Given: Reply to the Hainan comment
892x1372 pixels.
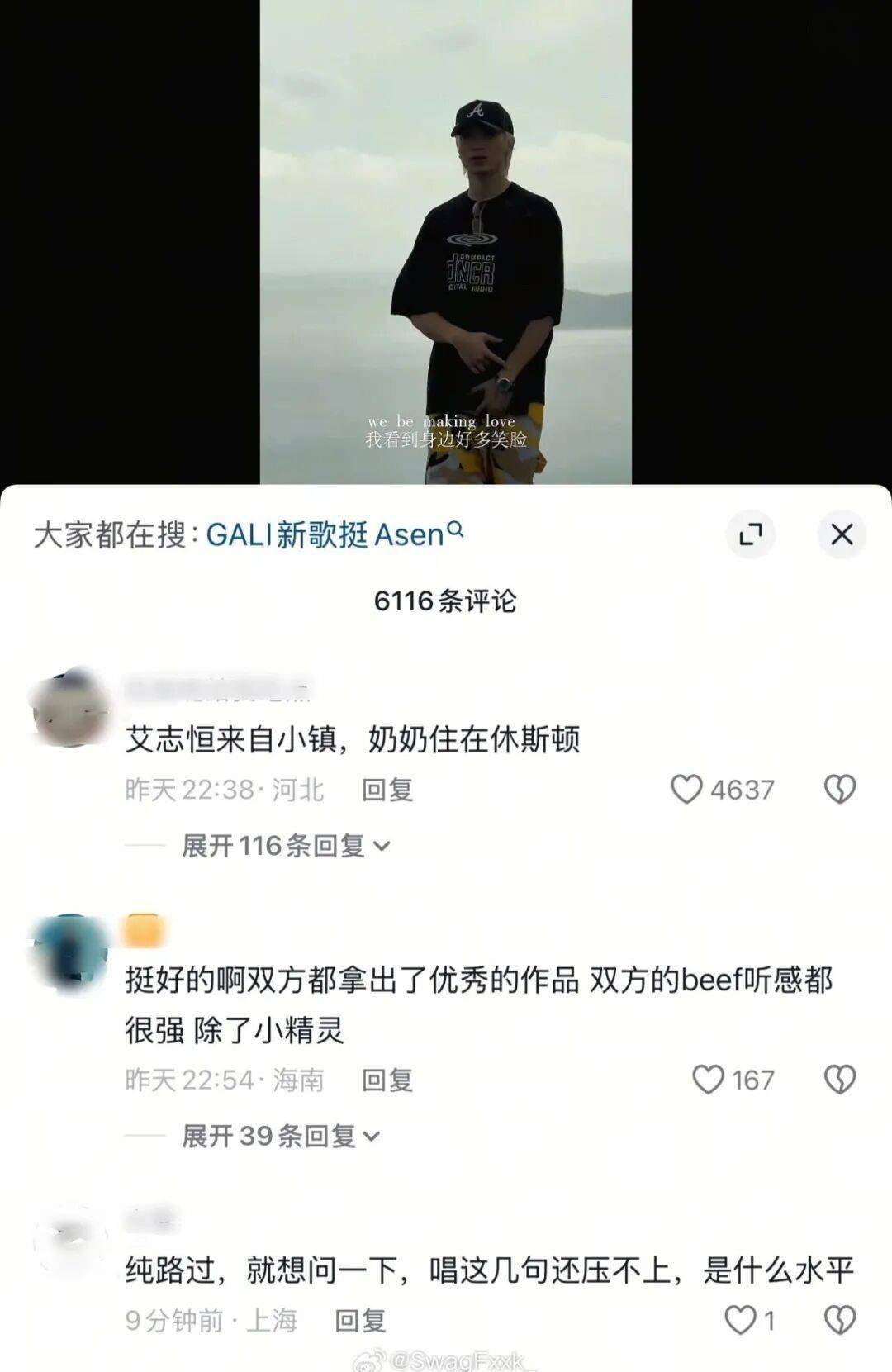Looking at the screenshot, I should (387, 1080).
